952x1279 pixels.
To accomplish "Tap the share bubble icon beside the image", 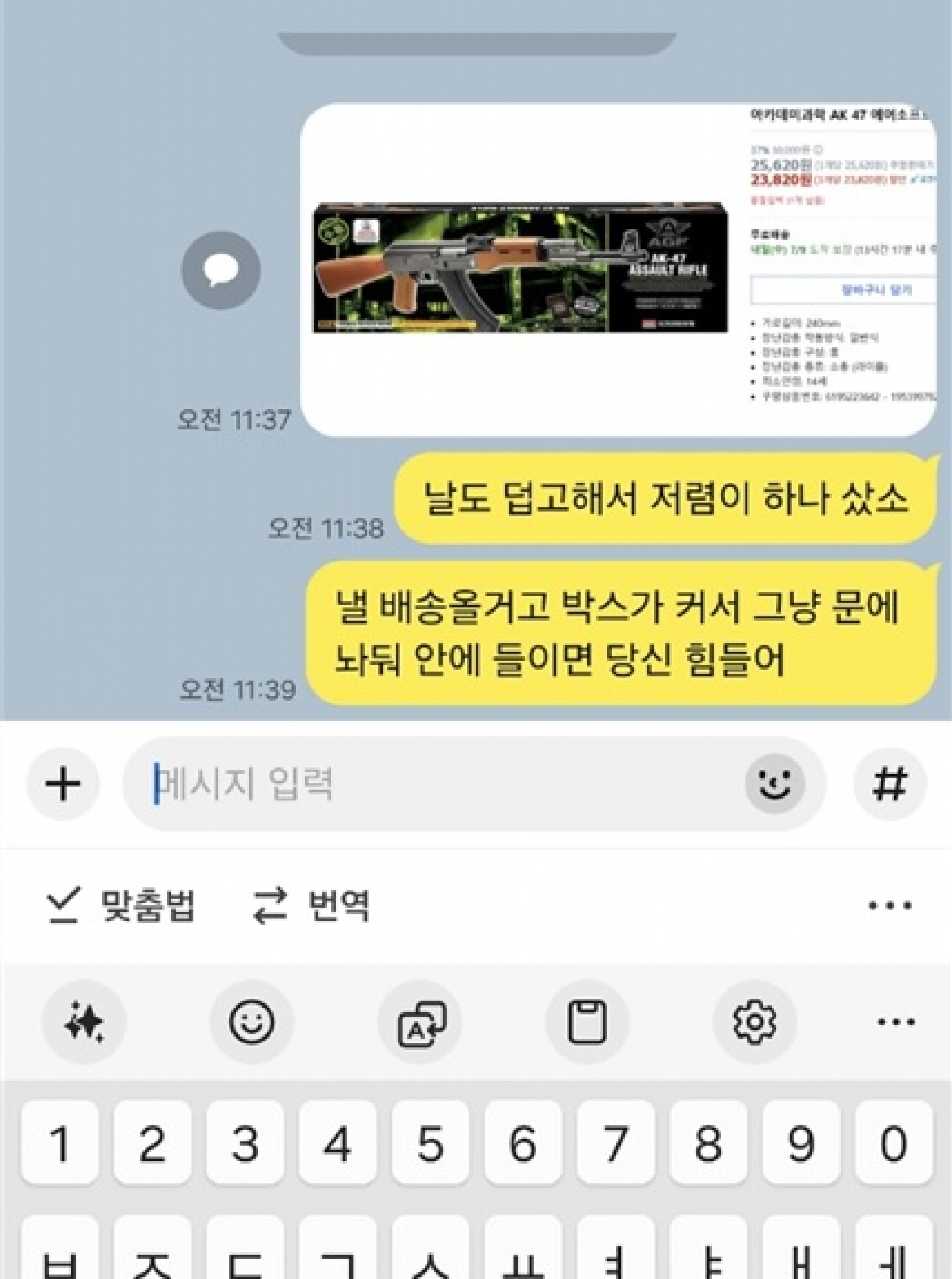I will point(221,270).
